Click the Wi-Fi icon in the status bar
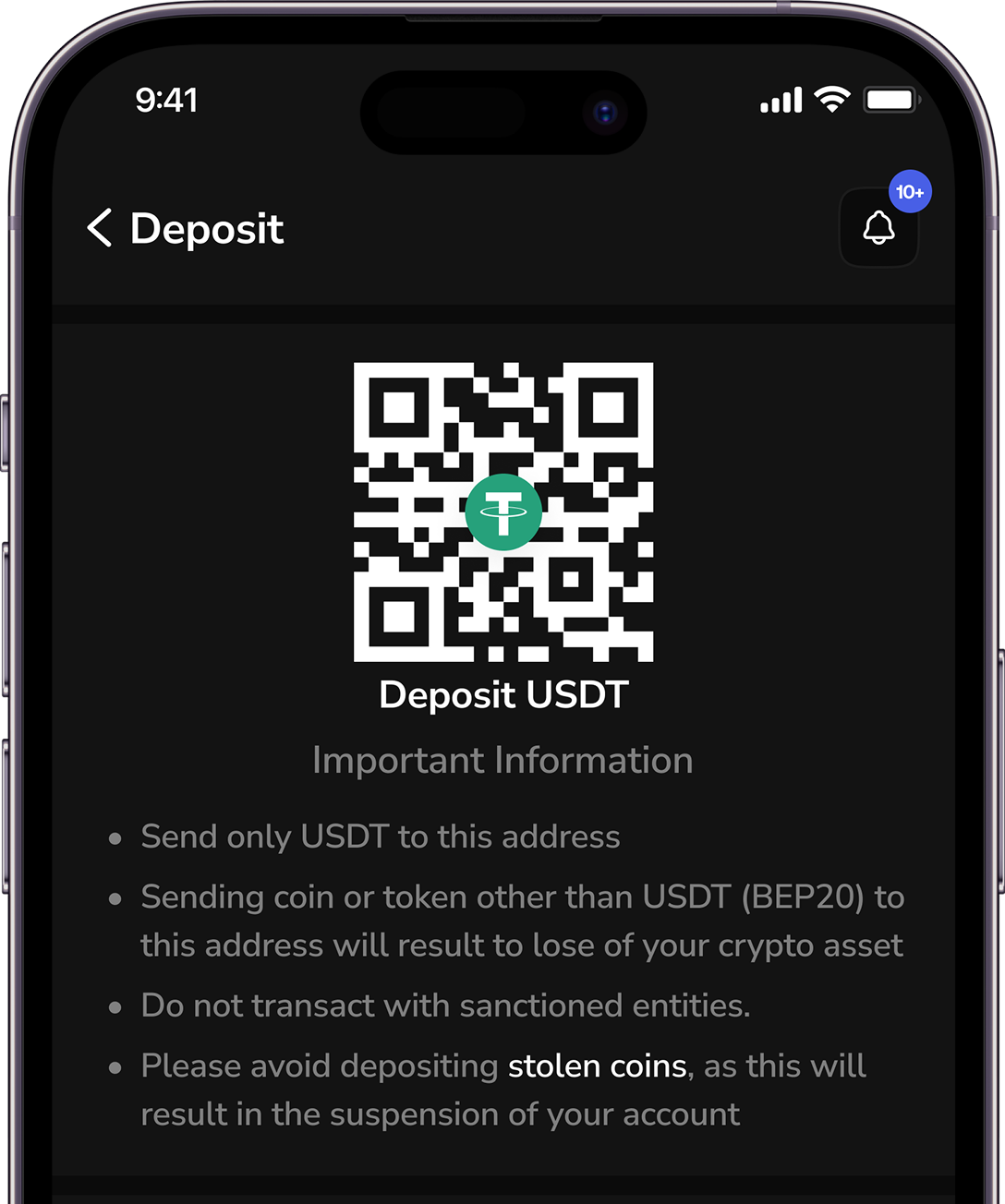Screen dimensions: 1005x1204 coord(830,97)
